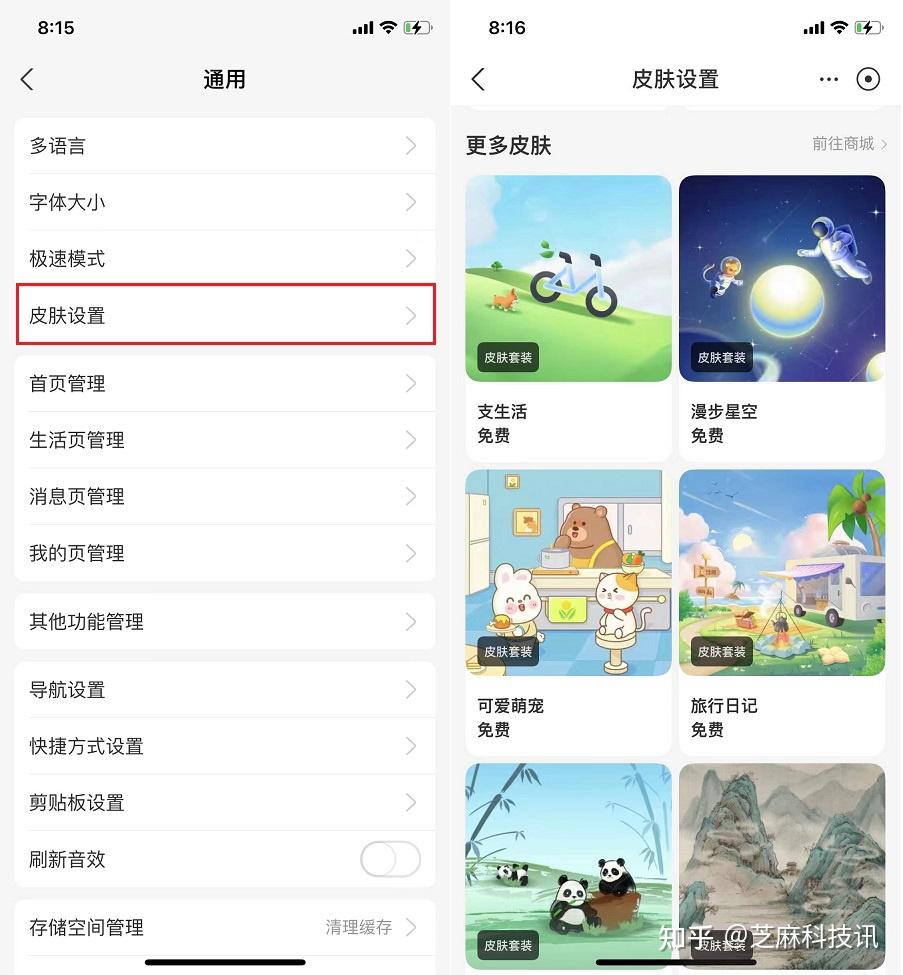The image size is (903, 975).
Task: Open the highlighted 皮肤设置 row
Action: [224, 315]
